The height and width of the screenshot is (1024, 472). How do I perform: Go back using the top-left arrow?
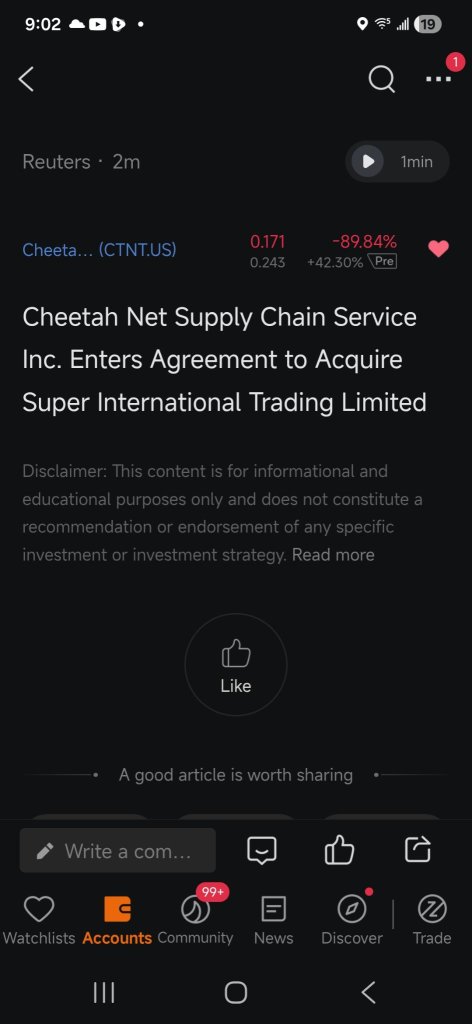pyautogui.click(x=26, y=79)
